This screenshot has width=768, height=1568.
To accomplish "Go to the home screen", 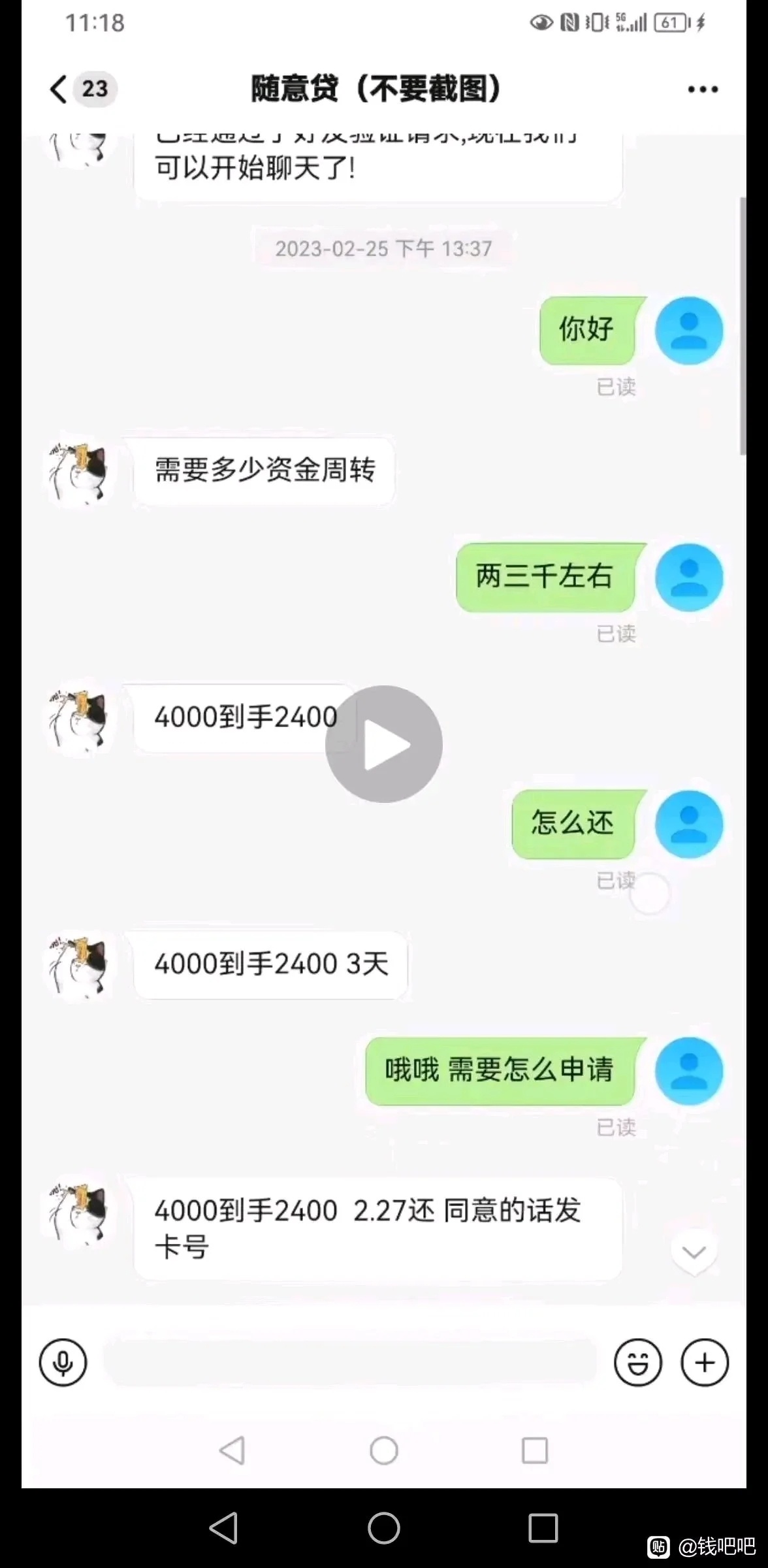I will (384, 1528).
